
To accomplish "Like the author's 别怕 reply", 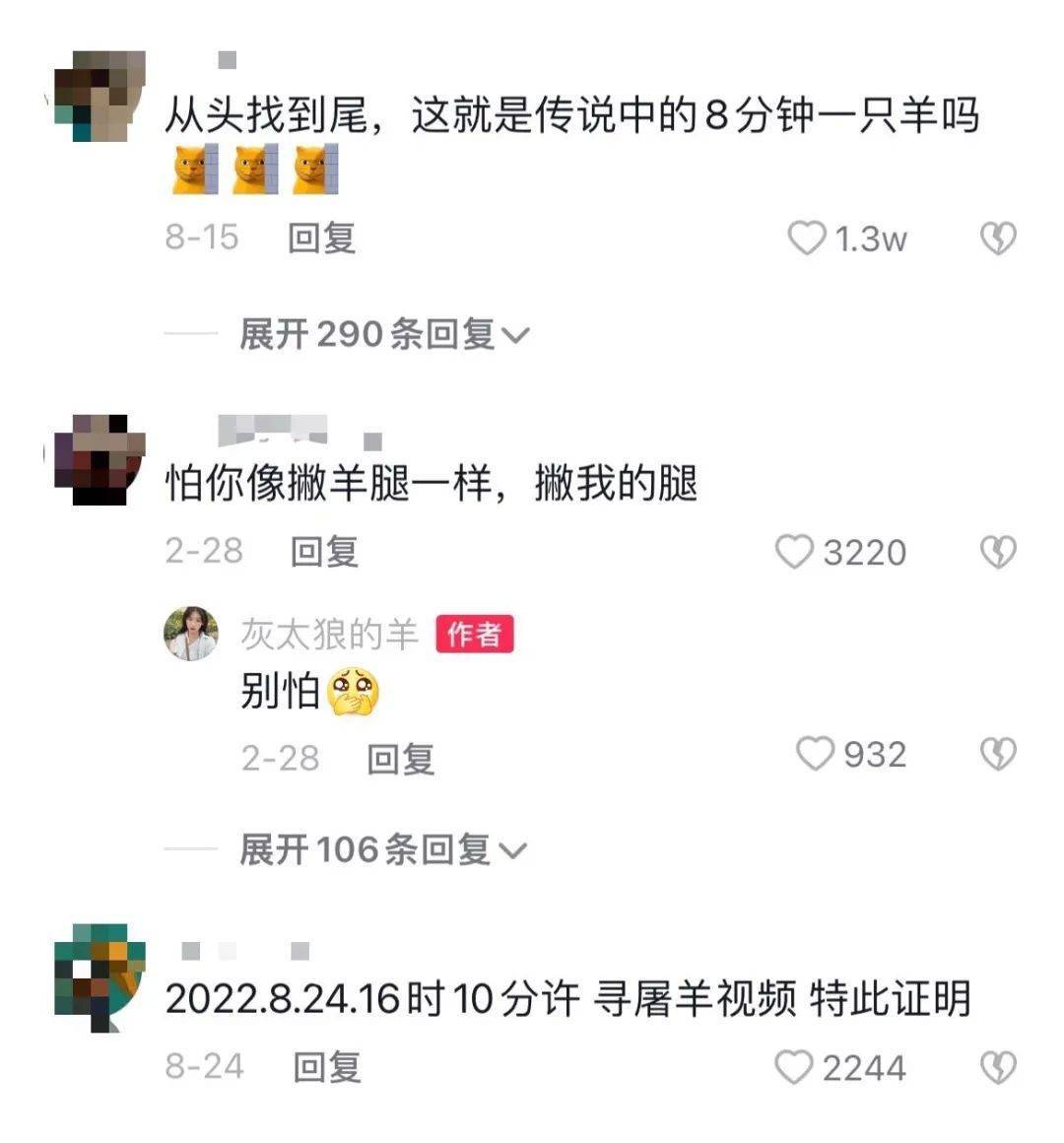I will pyautogui.click(x=815, y=755).
